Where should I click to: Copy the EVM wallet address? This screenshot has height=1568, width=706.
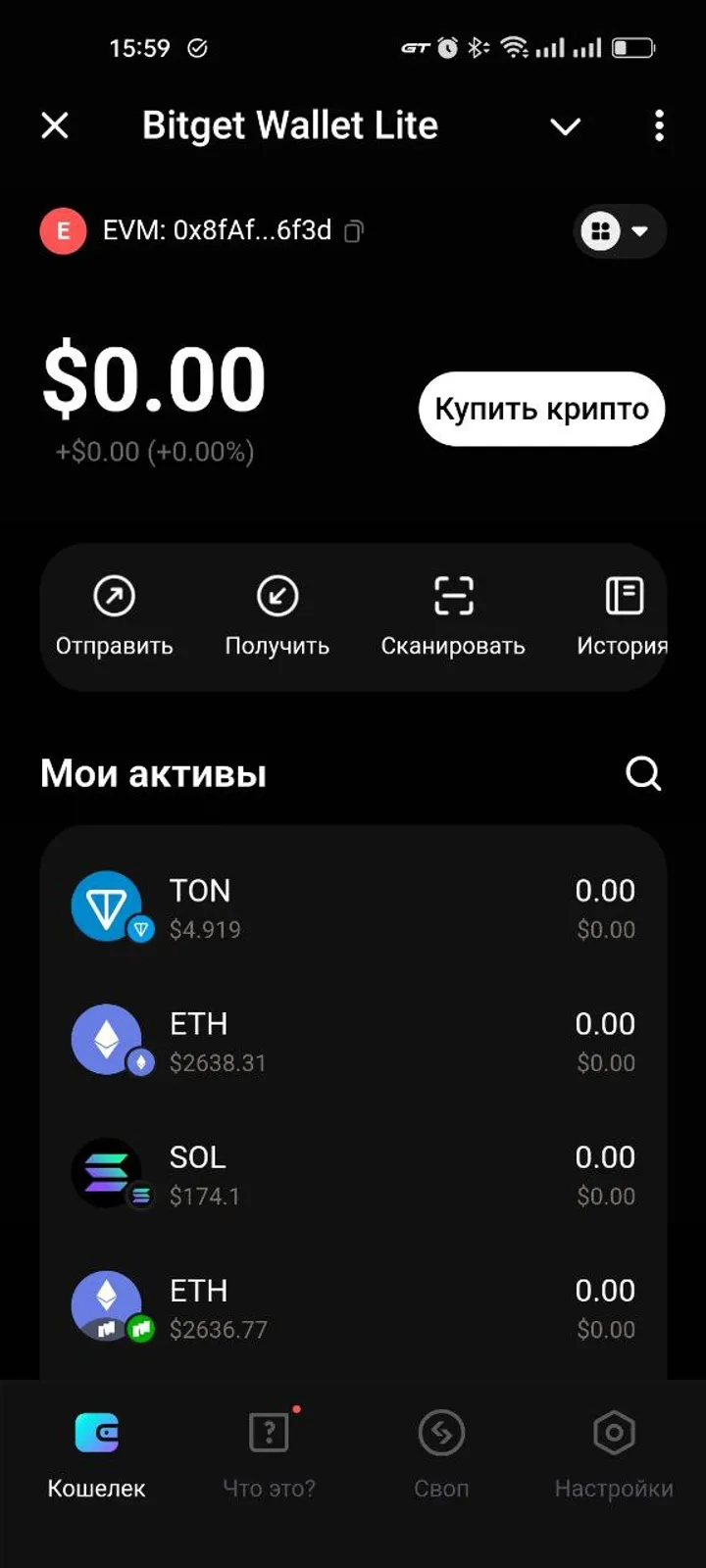351,231
